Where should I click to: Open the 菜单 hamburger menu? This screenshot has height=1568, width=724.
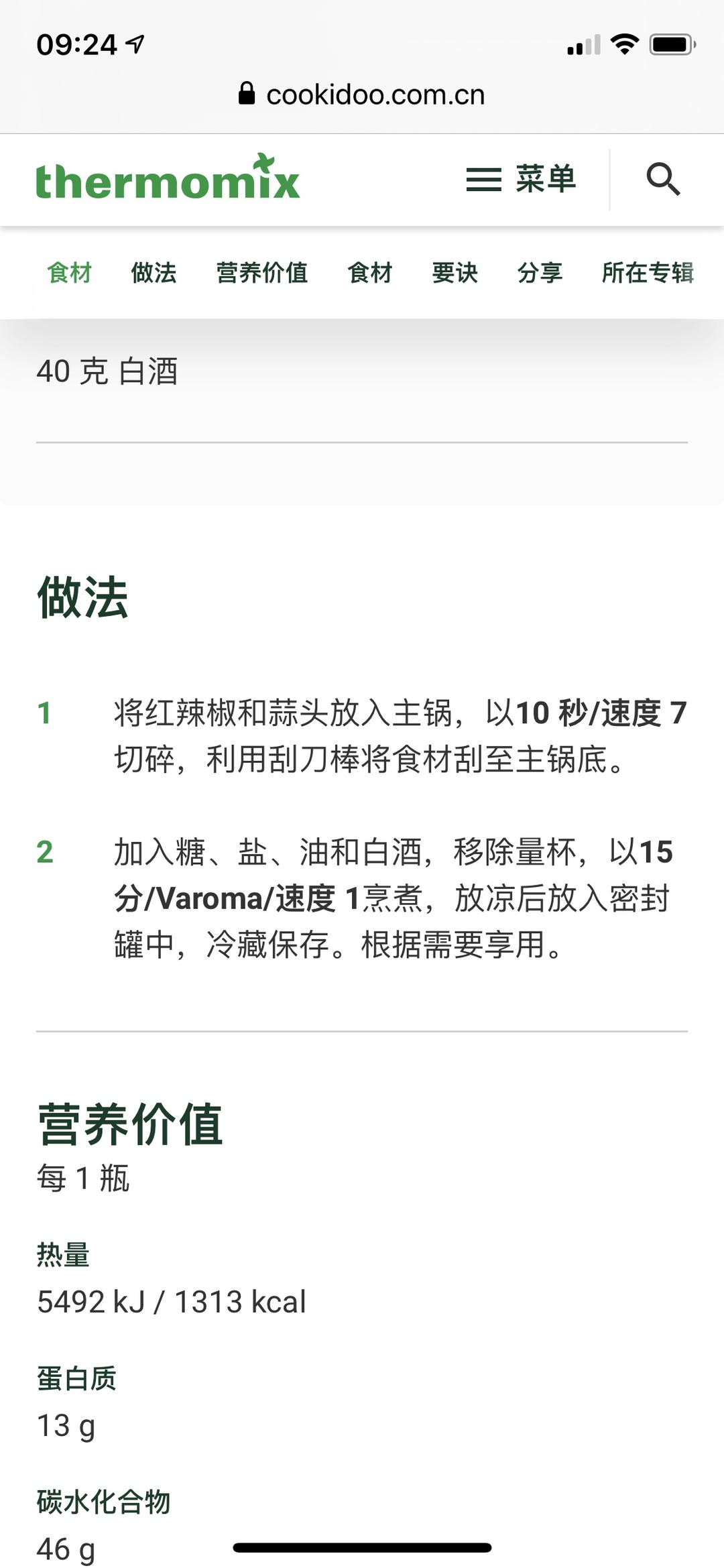pyautogui.click(x=521, y=179)
